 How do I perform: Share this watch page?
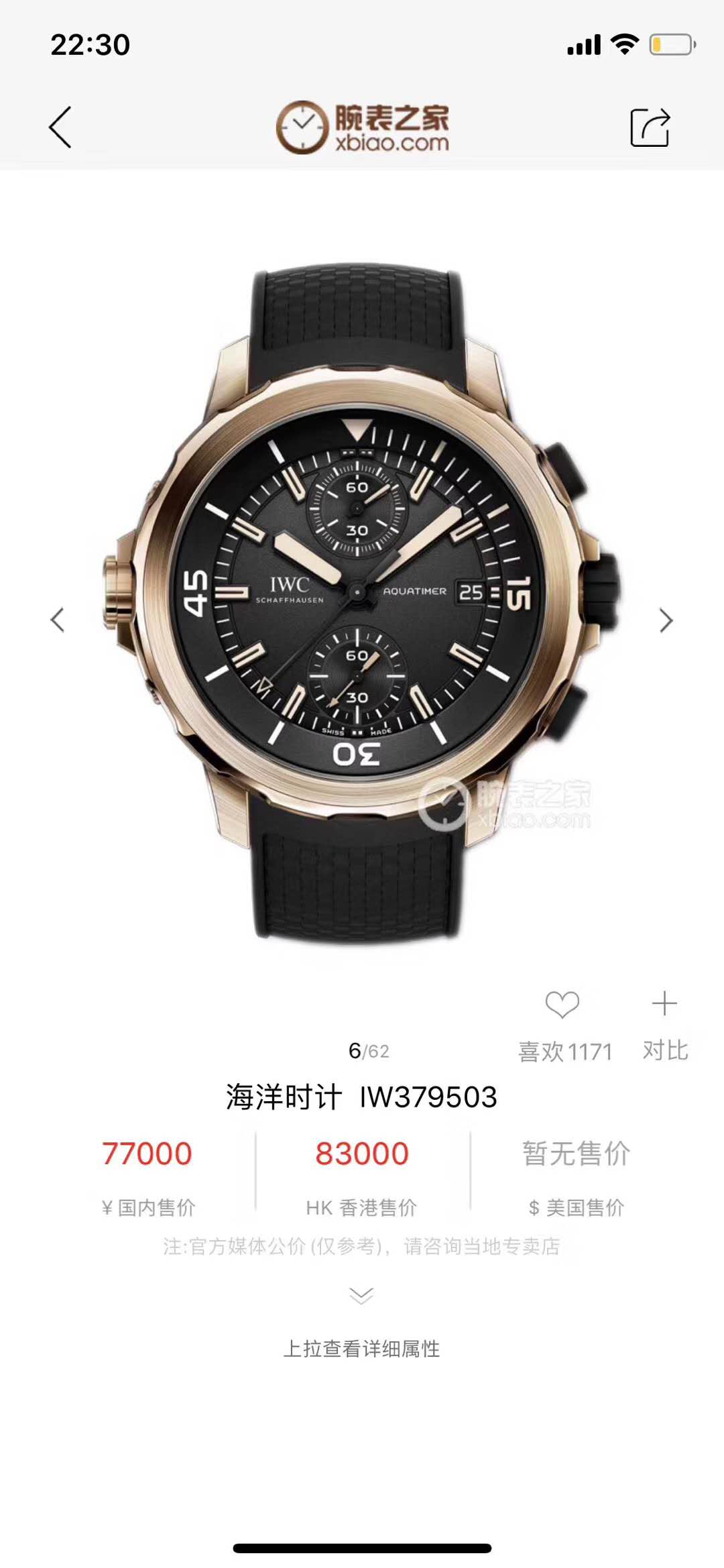[x=650, y=127]
